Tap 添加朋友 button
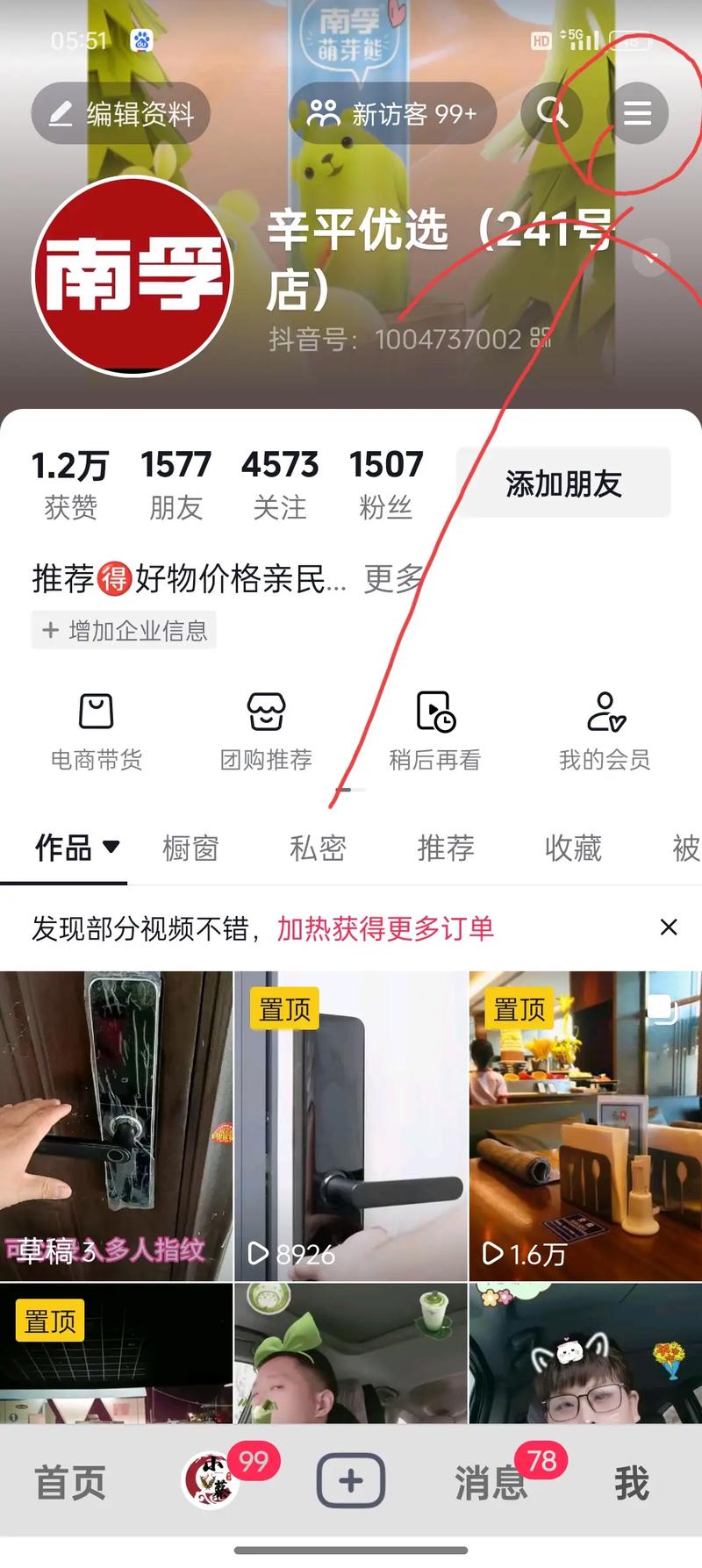This screenshot has height=1568, width=702. [563, 483]
